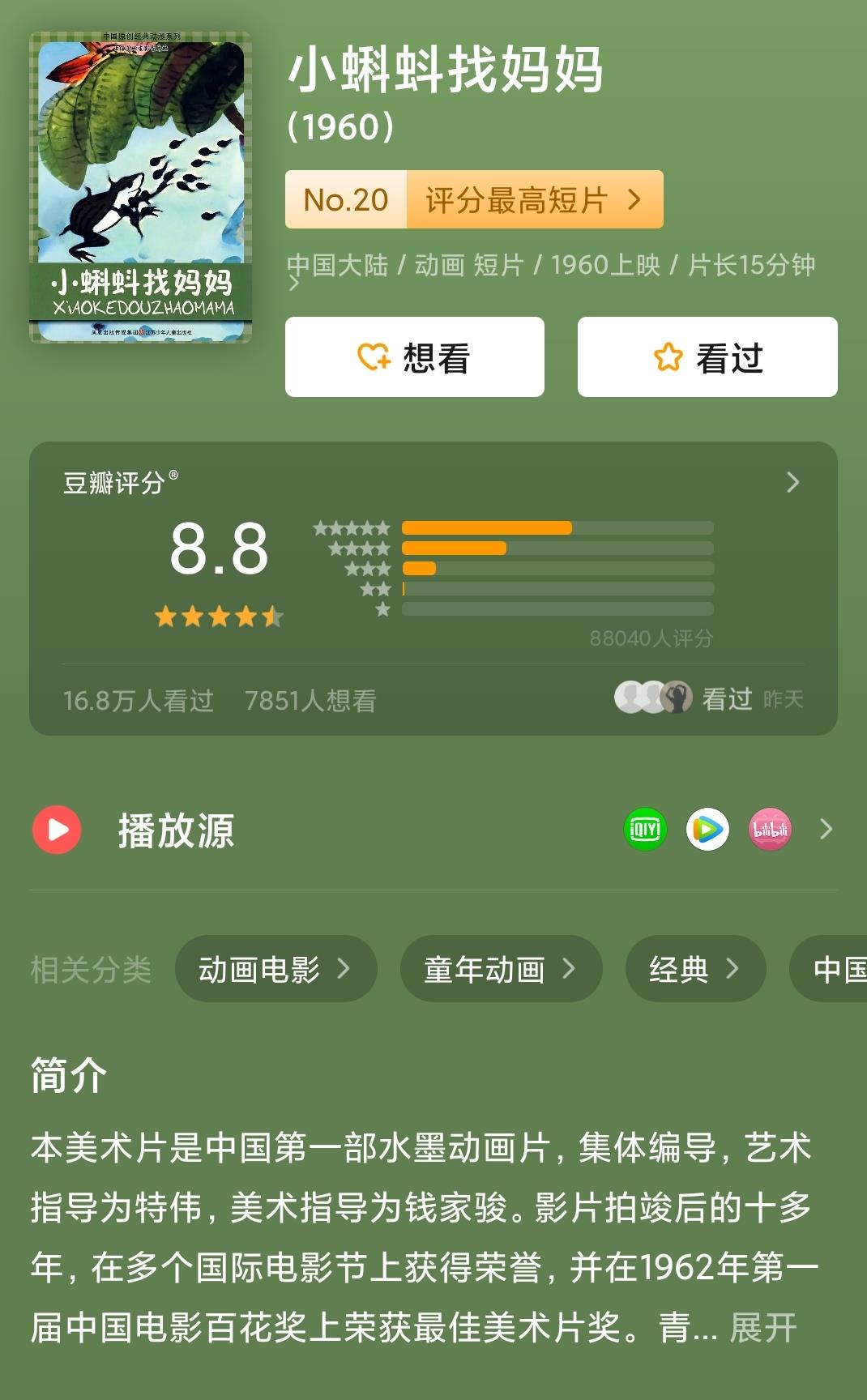
Task: Mark the film as 看过
Action: point(707,357)
